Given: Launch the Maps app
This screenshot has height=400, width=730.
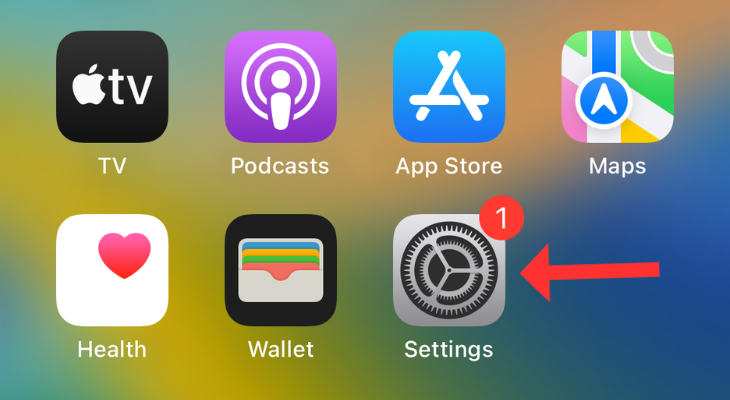Looking at the screenshot, I should pyautogui.click(x=617, y=87).
